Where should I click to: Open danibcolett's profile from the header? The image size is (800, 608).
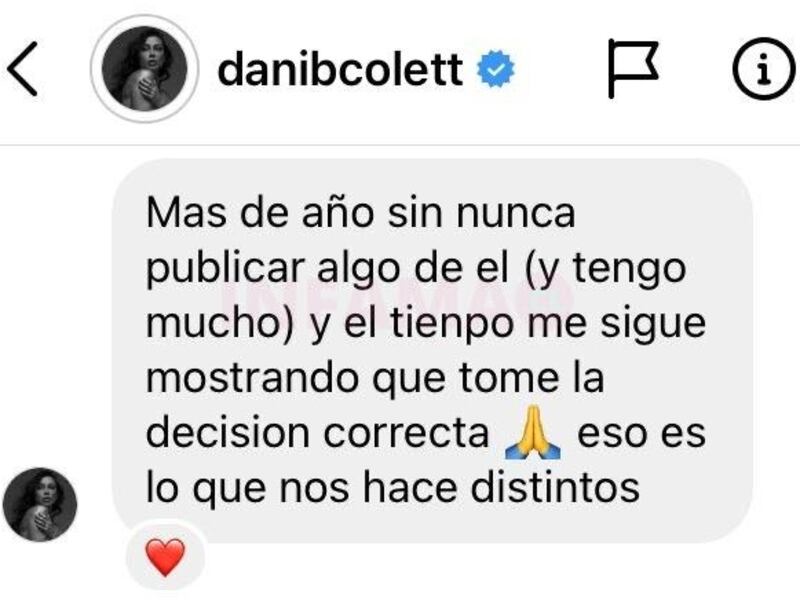340,70
